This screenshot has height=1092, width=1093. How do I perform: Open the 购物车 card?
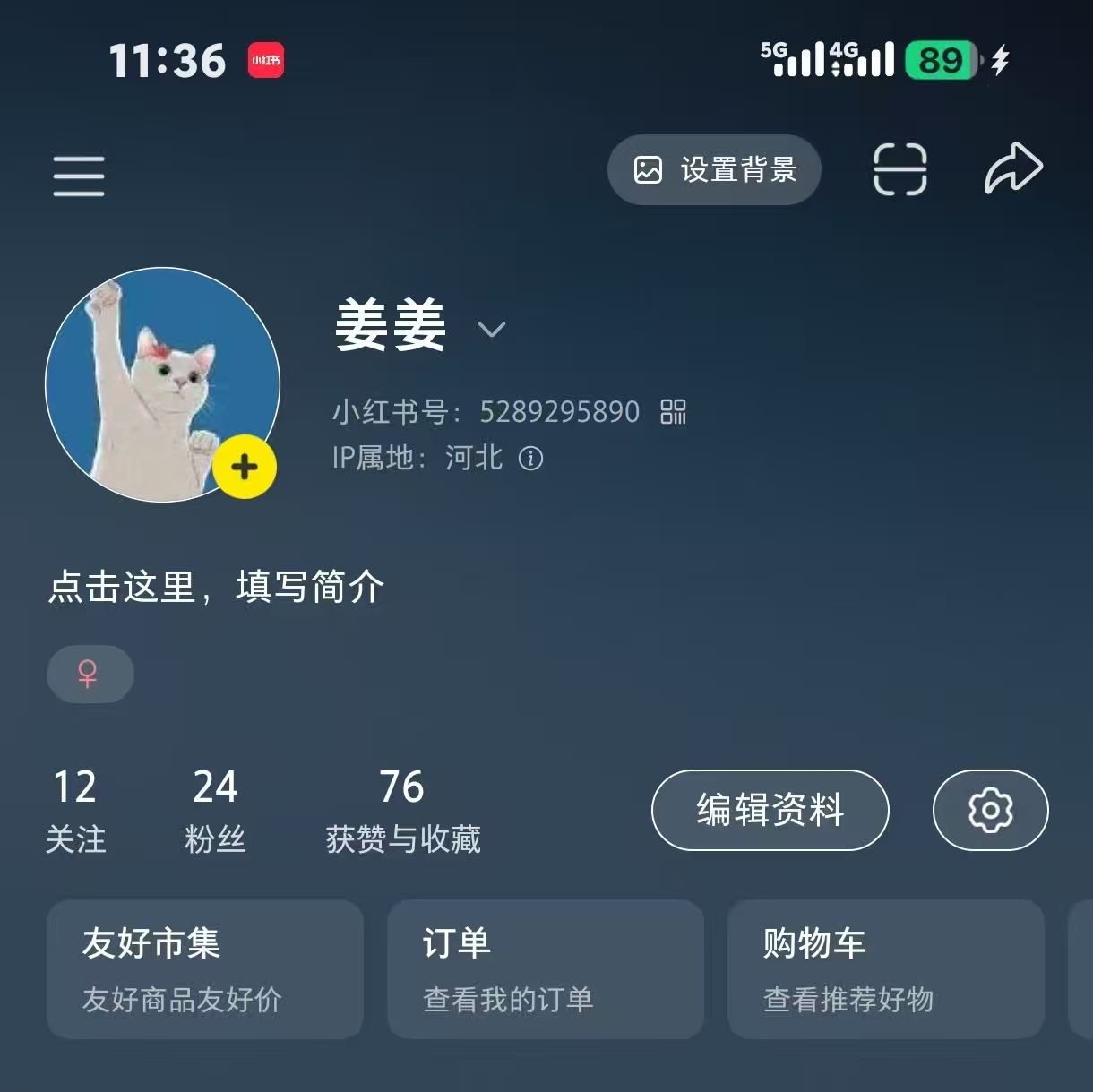(x=885, y=969)
